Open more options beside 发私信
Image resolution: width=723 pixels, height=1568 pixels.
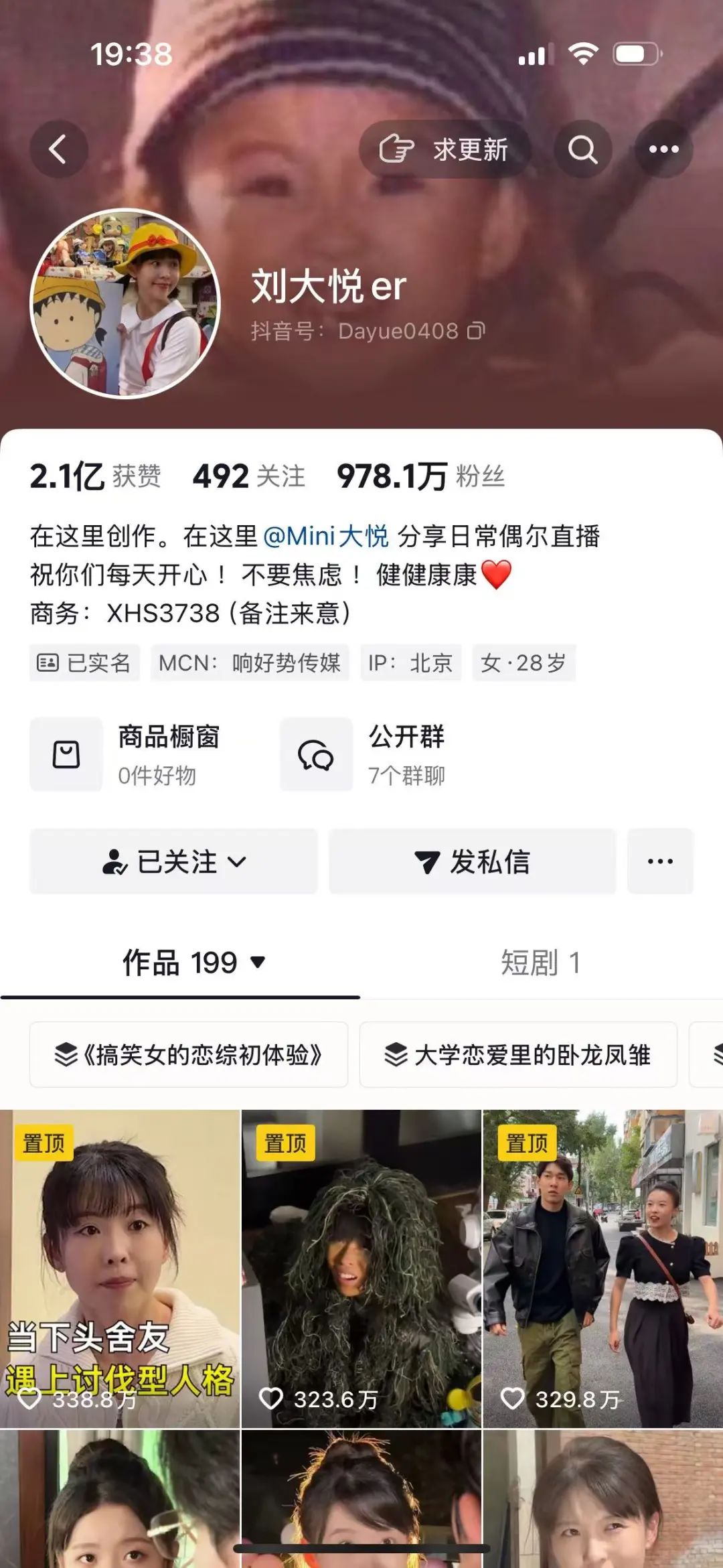coord(660,861)
